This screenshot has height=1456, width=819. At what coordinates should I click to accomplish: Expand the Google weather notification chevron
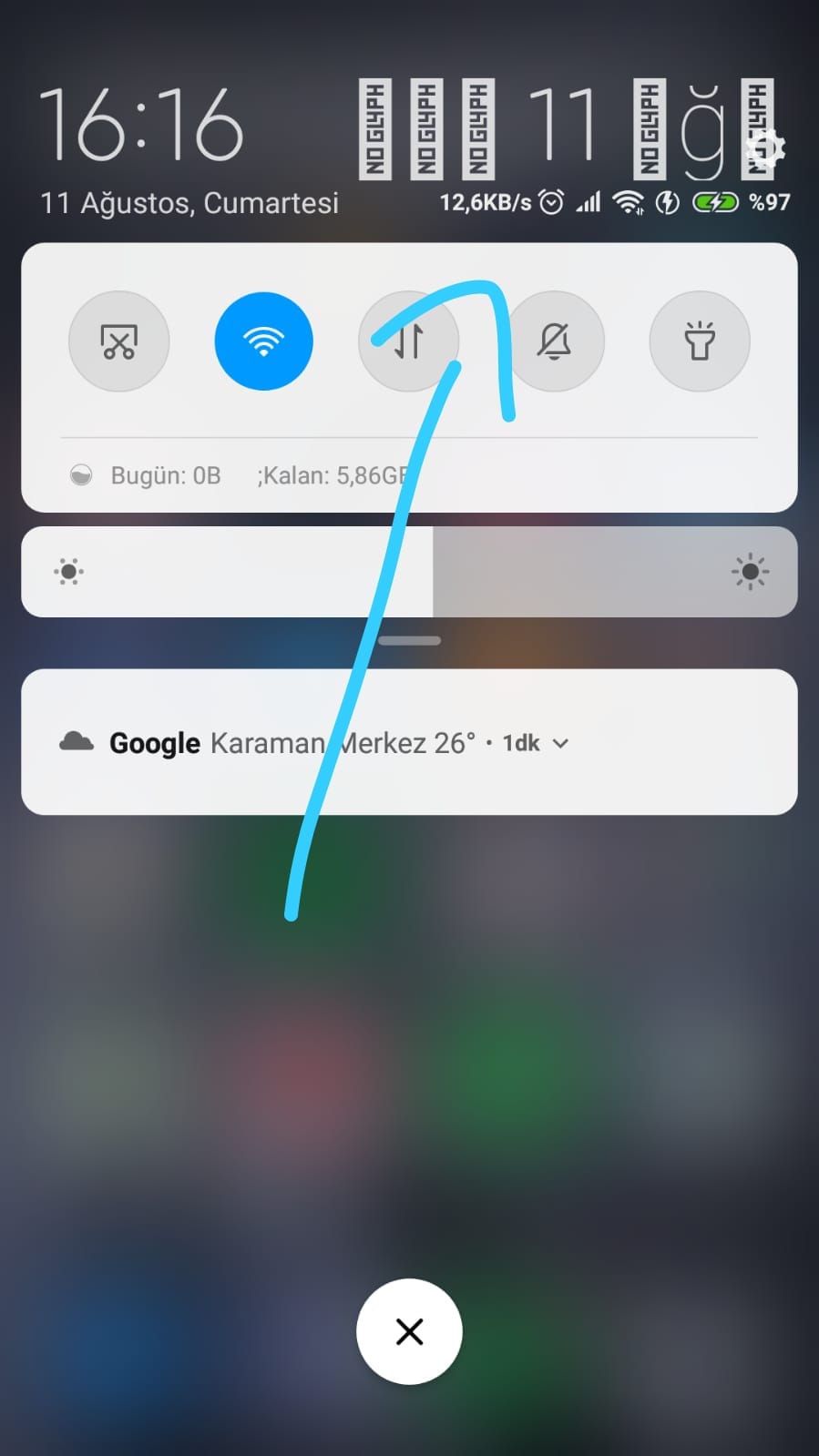pos(561,743)
